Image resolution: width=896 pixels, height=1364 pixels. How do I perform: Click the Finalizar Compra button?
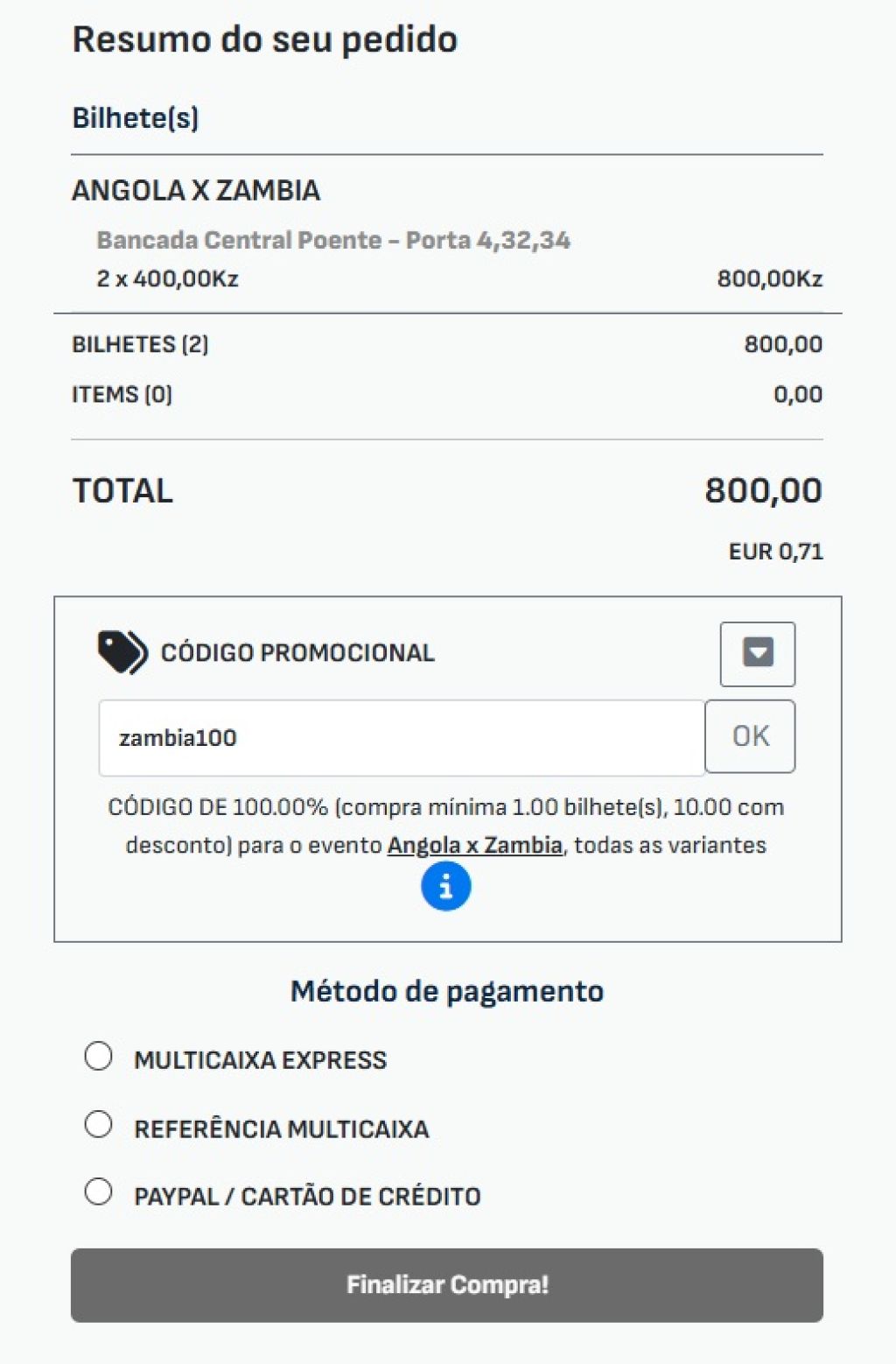[447, 1284]
